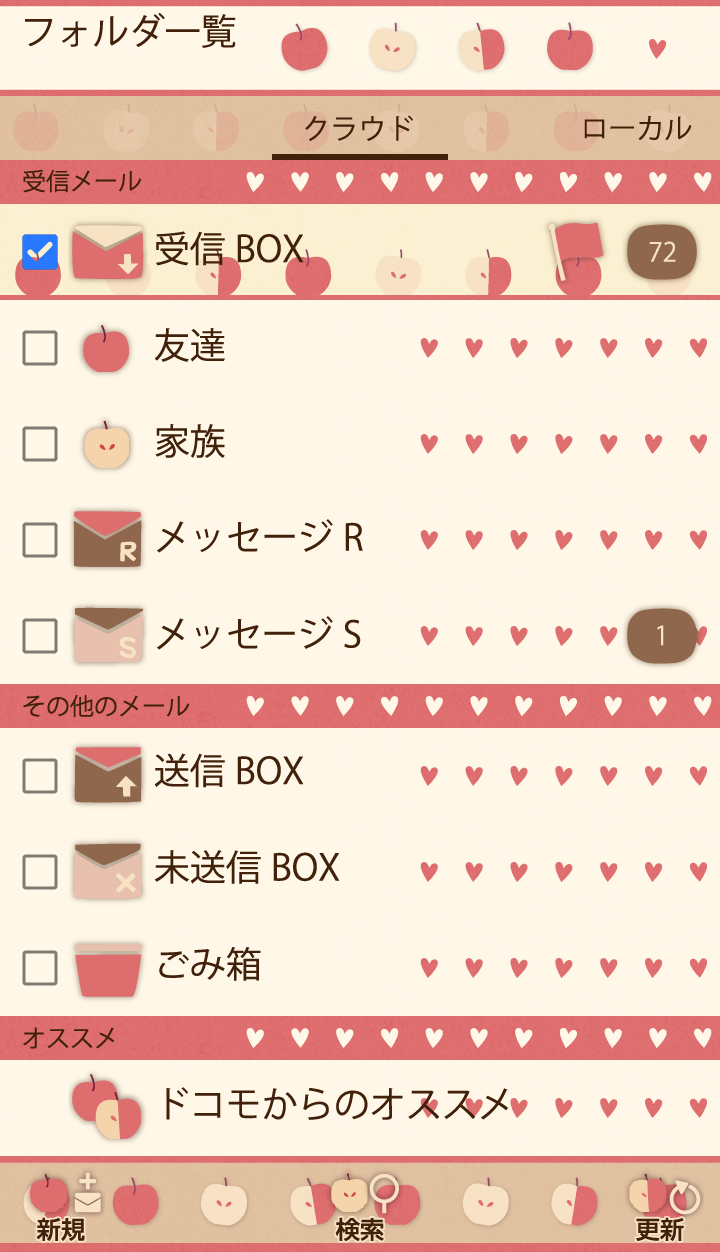Switch to the クラウド tab
Viewport: 720px width, 1252px height.
(x=359, y=128)
